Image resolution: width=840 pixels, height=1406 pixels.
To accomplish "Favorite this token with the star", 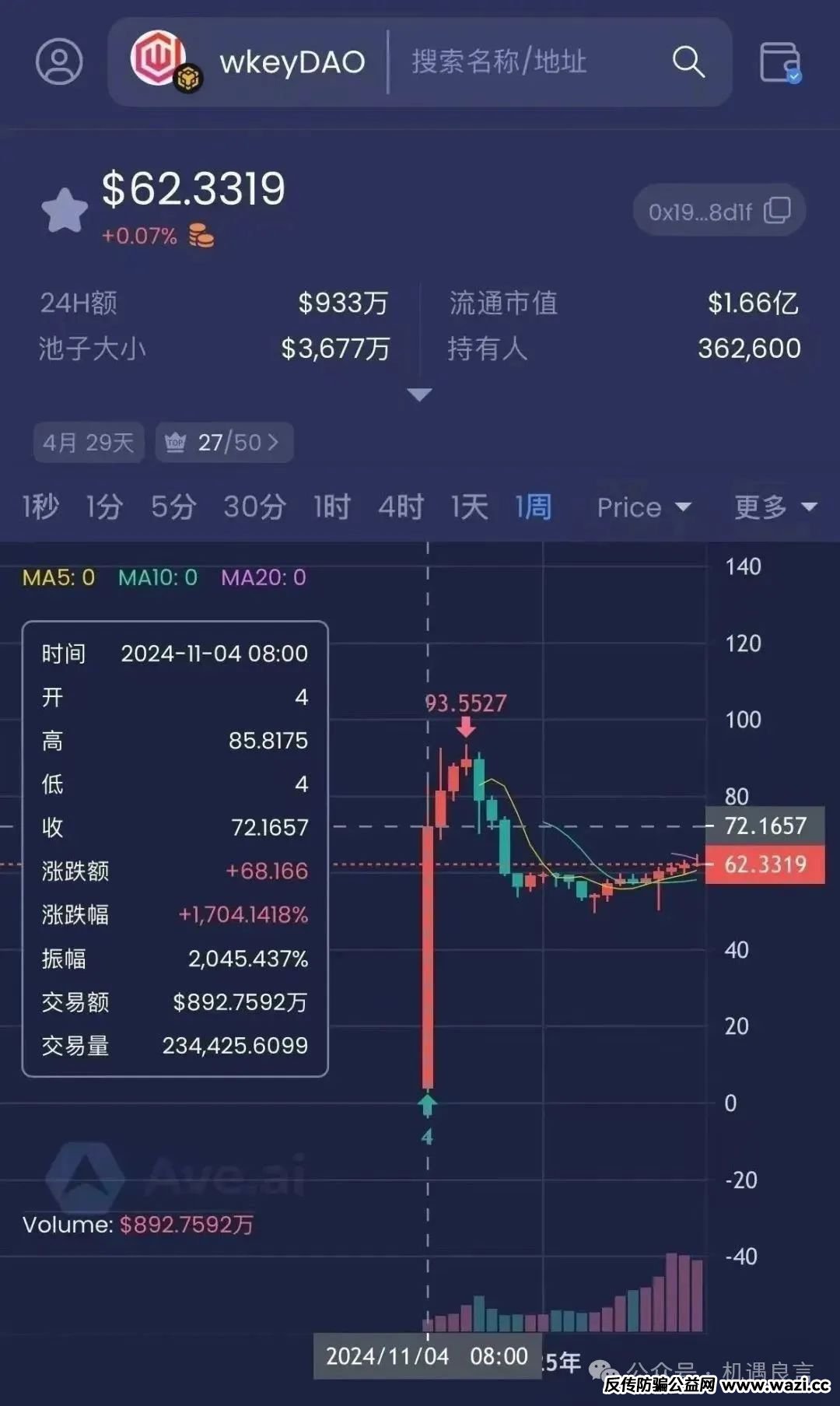I will (x=65, y=210).
